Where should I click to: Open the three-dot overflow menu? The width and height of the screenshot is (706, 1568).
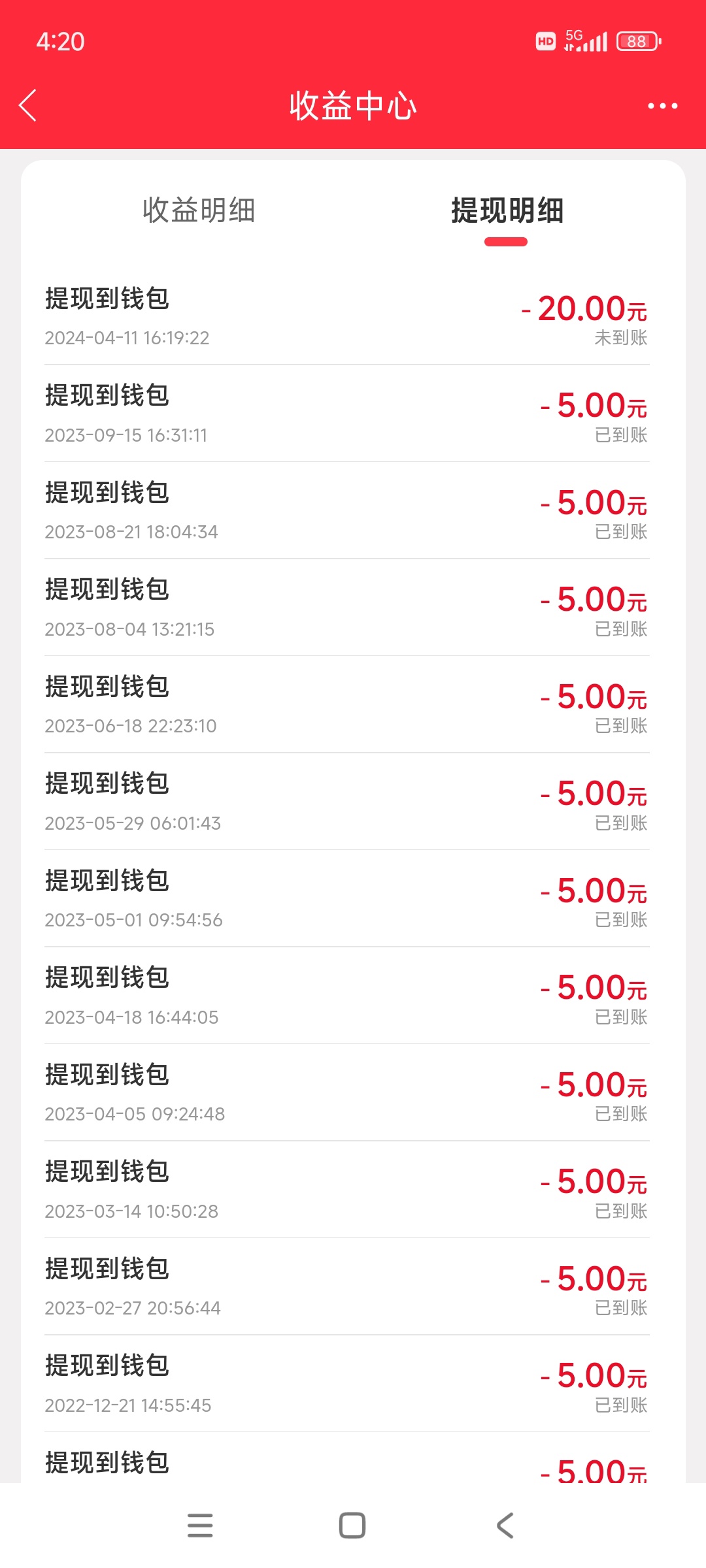point(662,106)
